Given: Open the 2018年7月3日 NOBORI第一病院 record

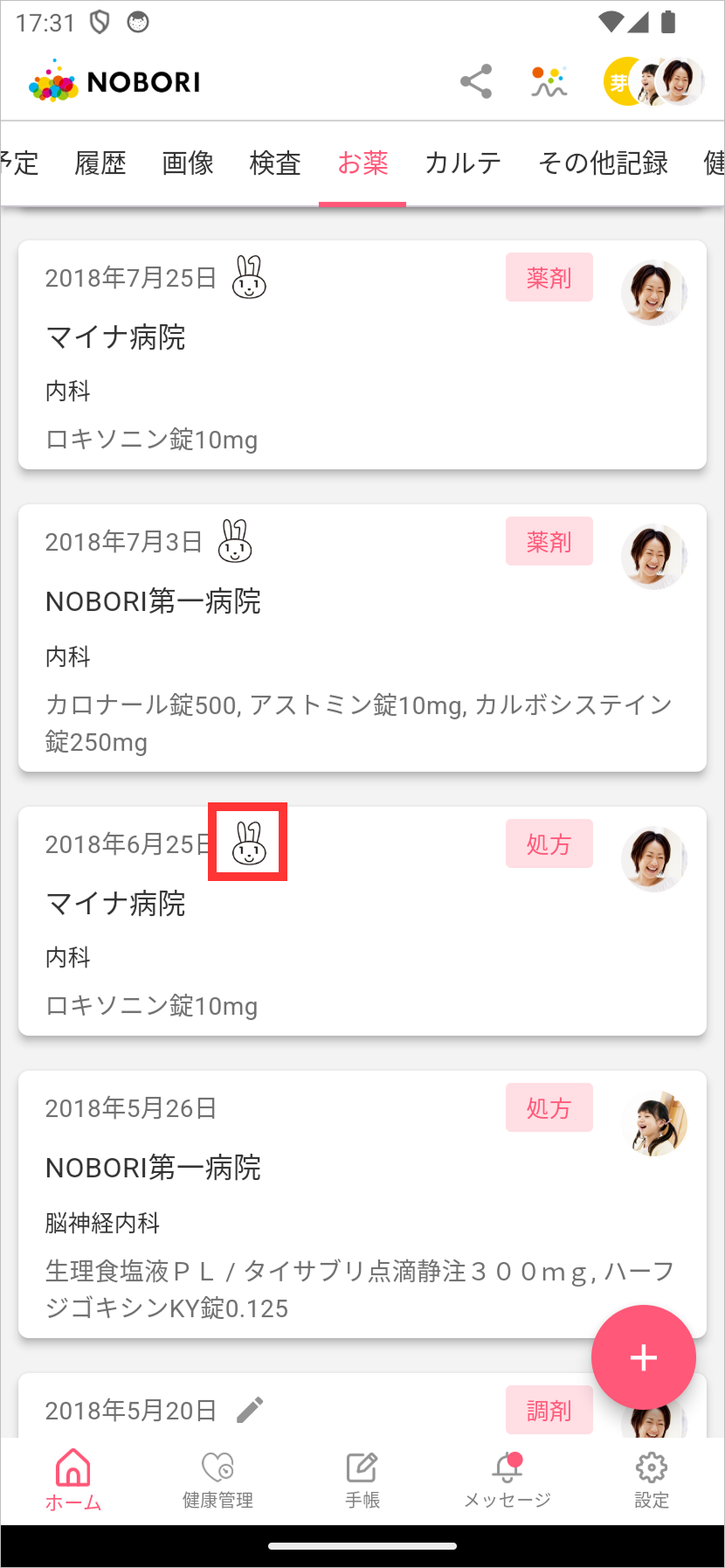Looking at the screenshot, I should 349,647.
